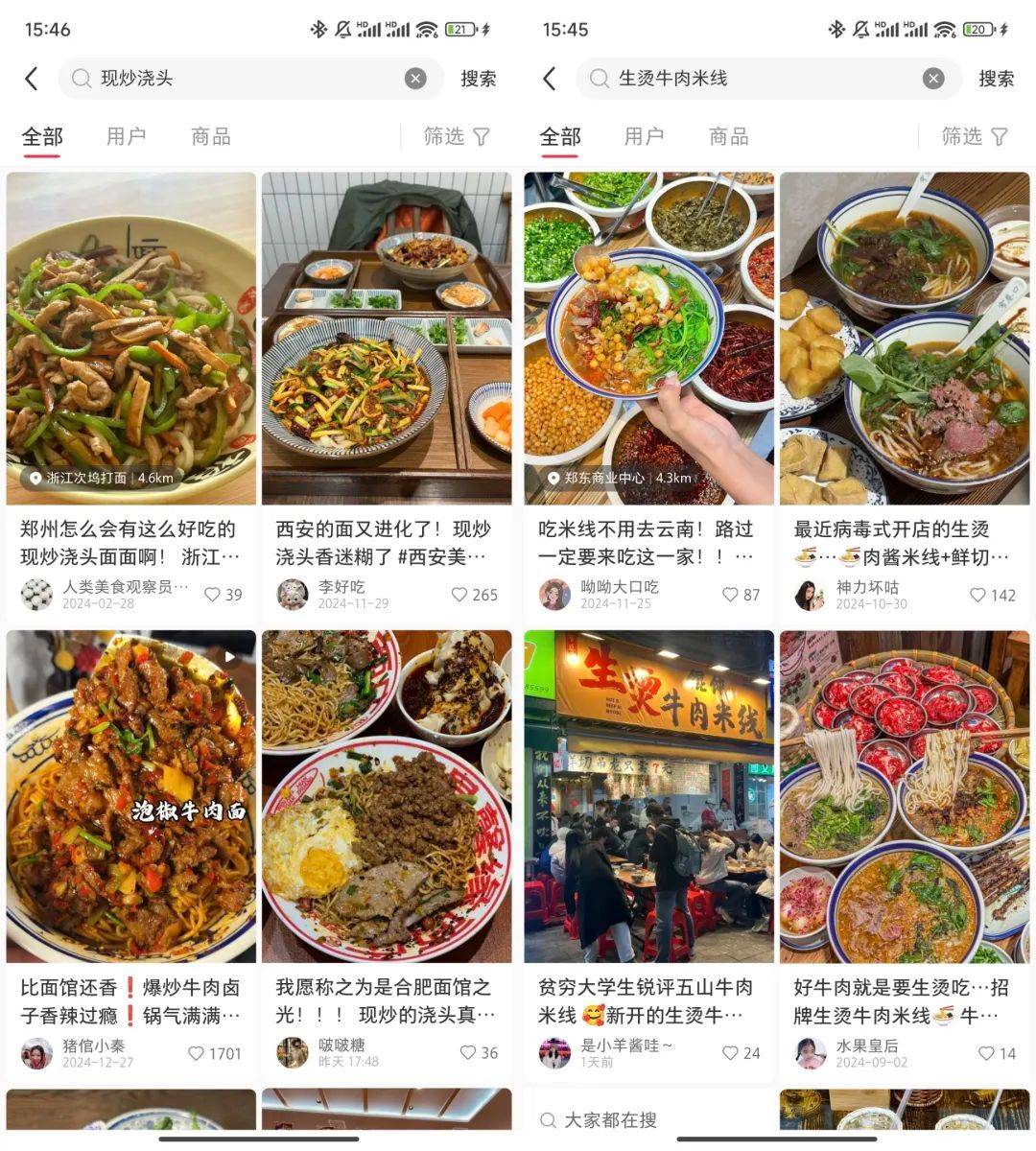Image resolution: width=1036 pixels, height=1151 pixels.
Task: Switch to 用户 tab under 现炒浇头 search
Action: [x=126, y=136]
